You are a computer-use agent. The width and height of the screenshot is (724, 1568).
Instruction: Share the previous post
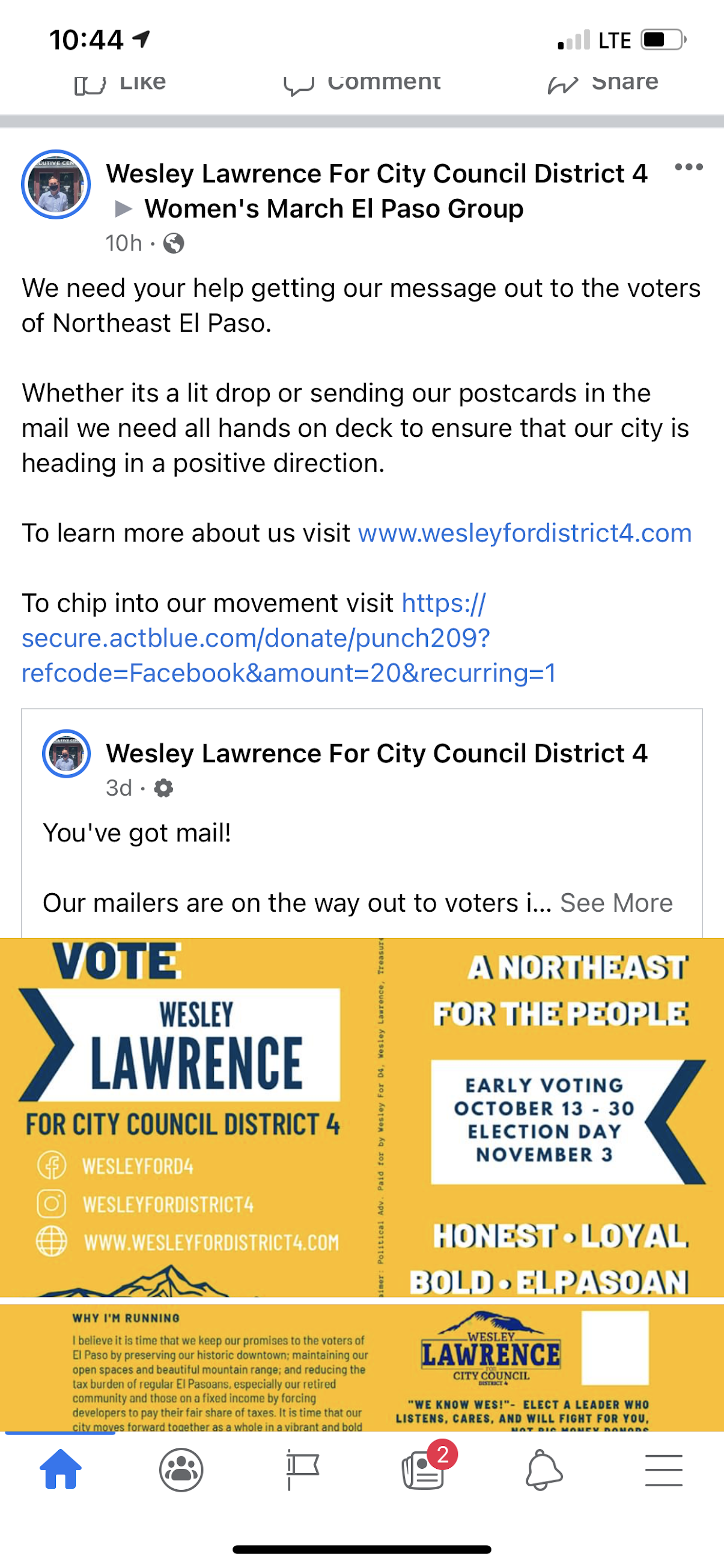click(x=603, y=84)
